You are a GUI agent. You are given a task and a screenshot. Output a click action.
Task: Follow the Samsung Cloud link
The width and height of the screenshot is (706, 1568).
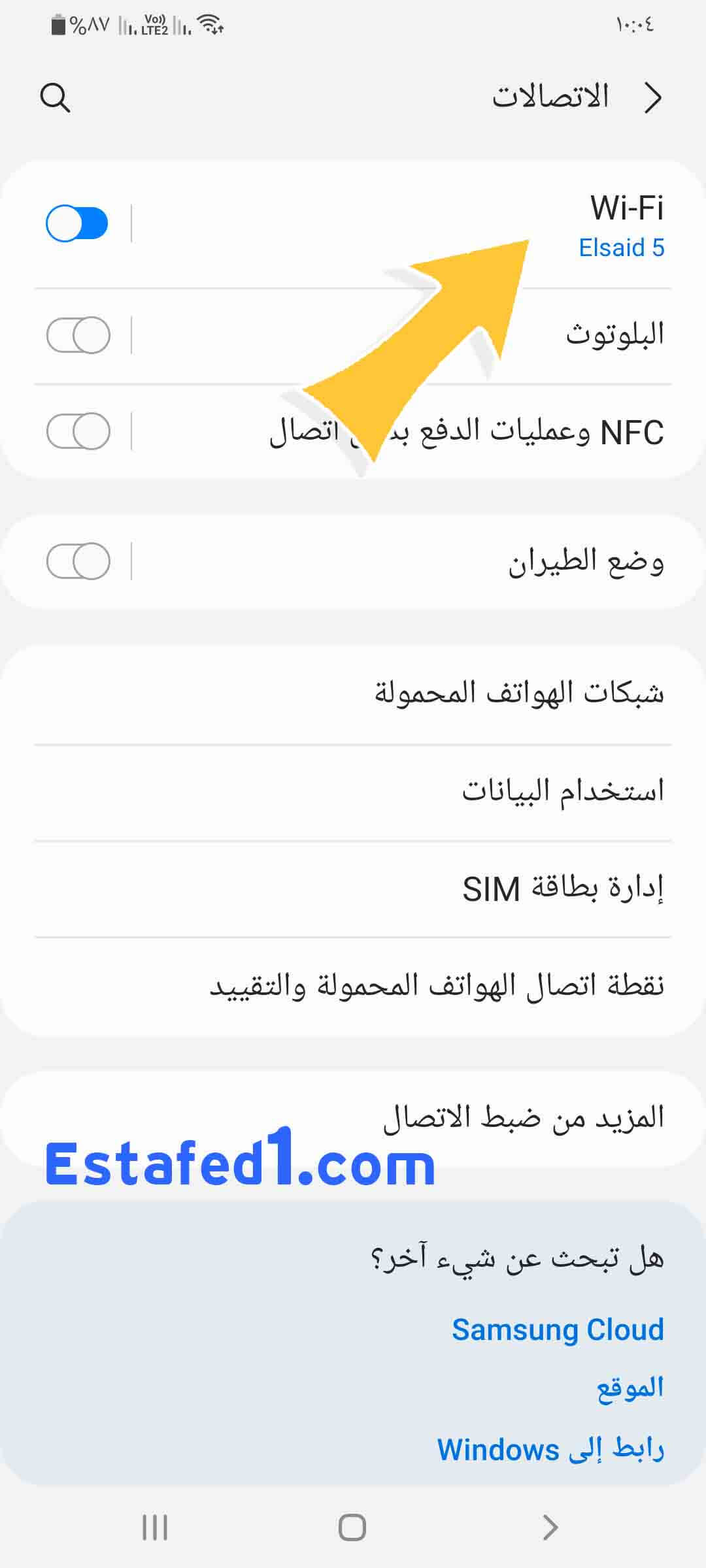pos(558,1330)
